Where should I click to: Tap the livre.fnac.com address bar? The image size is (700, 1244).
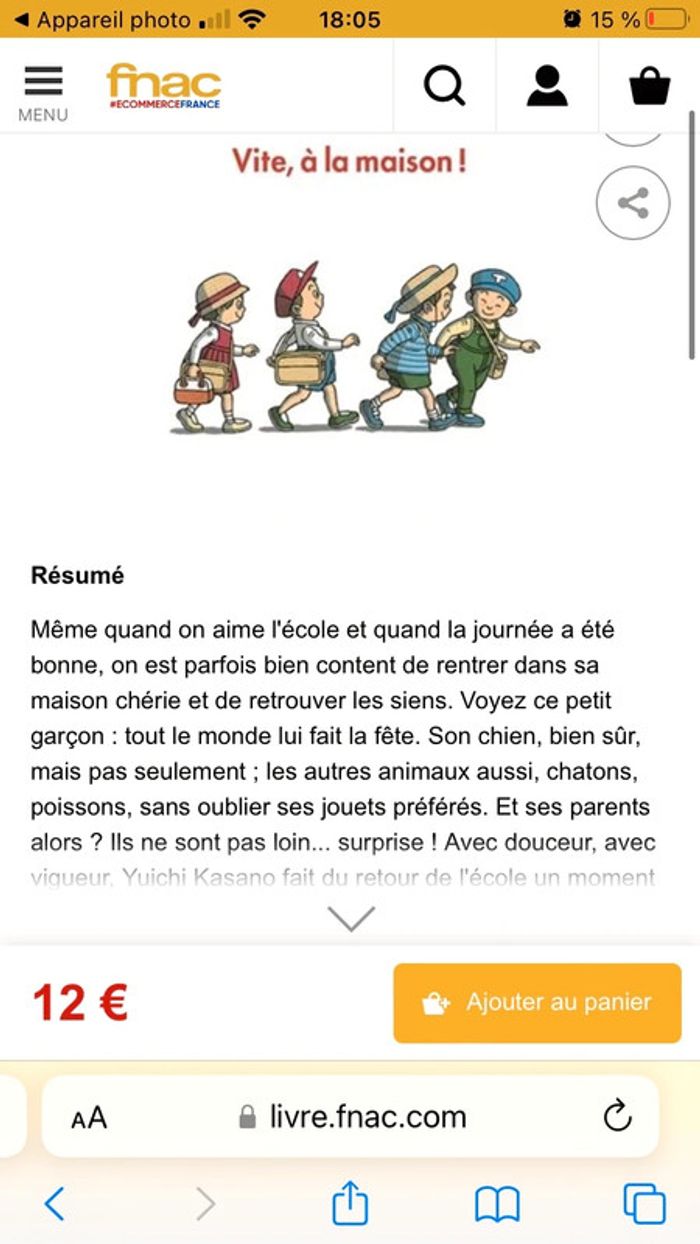pos(352,1116)
